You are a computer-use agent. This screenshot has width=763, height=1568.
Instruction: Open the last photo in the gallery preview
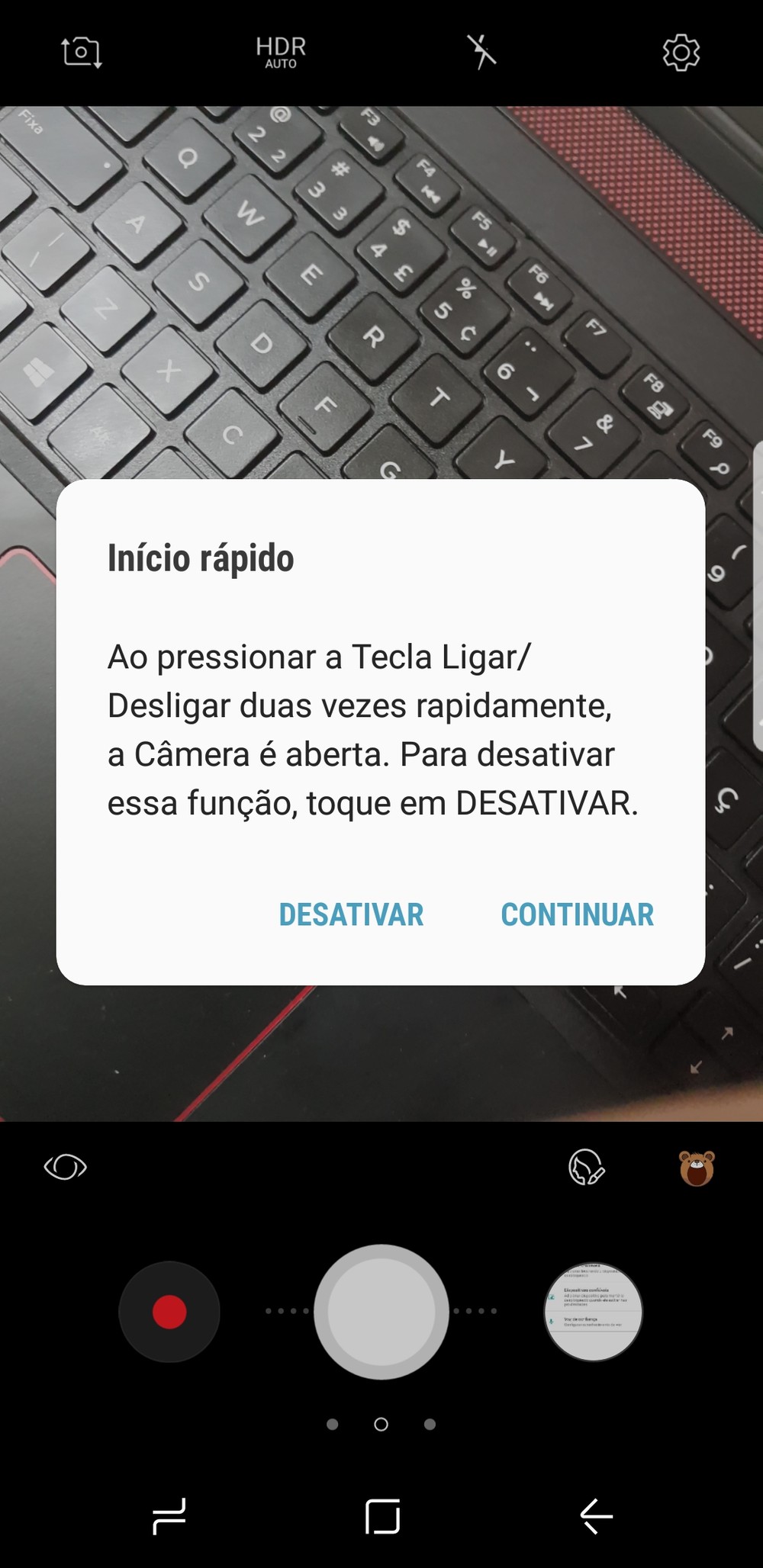pos(594,1312)
